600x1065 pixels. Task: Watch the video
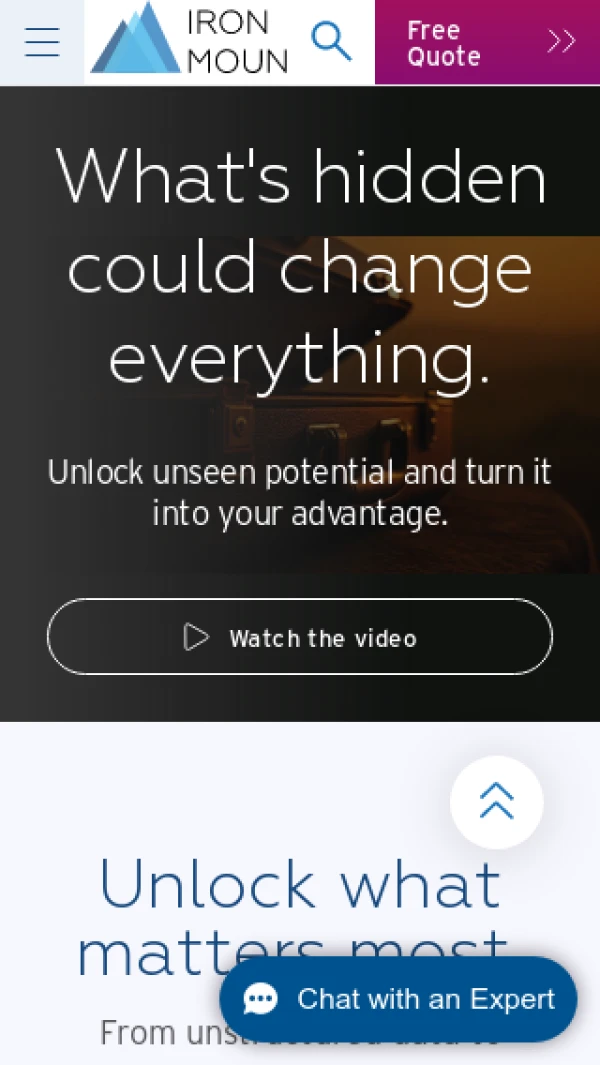pyautogui.click(x=300, y=637)
